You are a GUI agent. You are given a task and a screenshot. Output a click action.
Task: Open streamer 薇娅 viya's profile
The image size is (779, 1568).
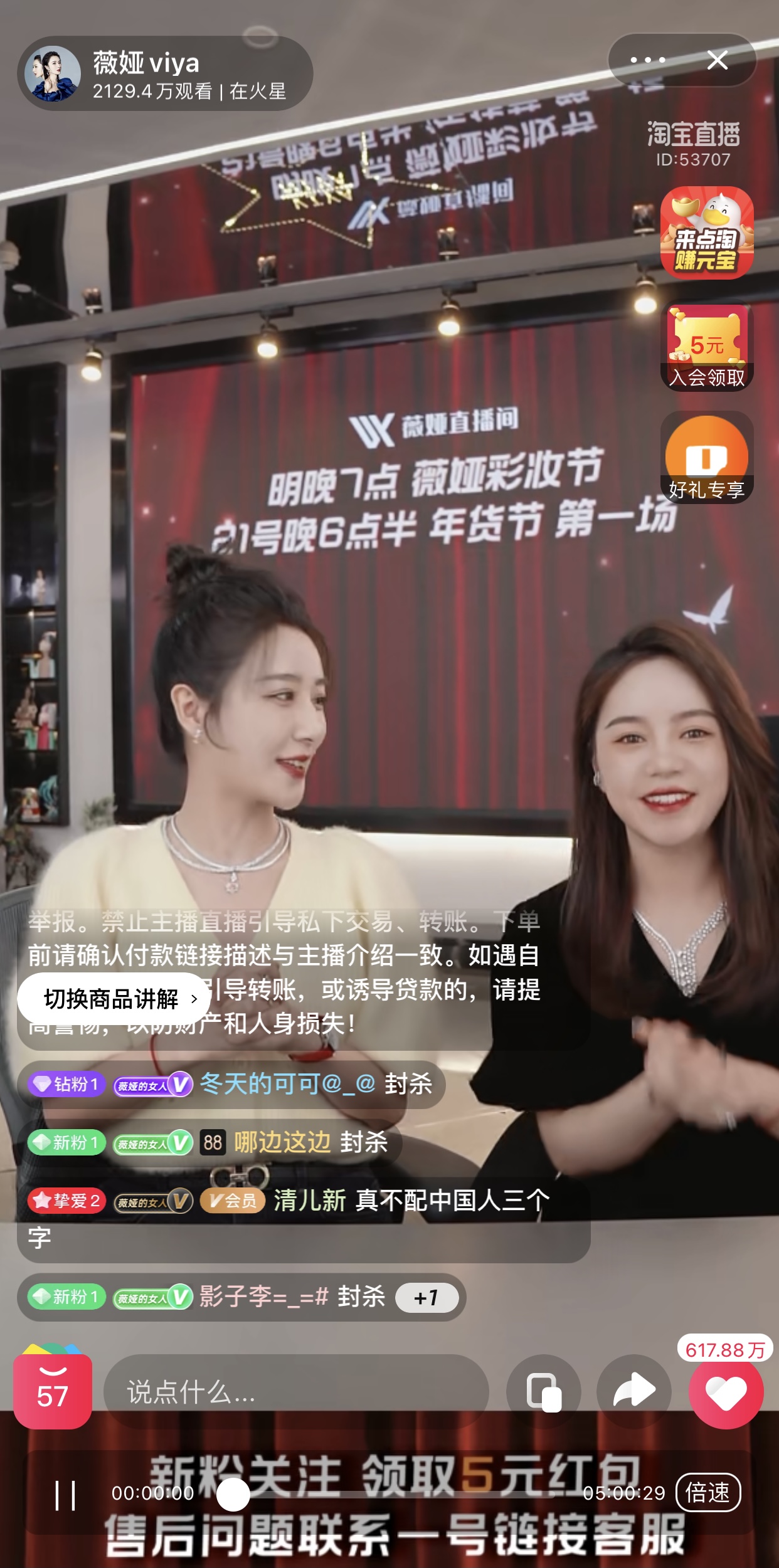point(53,74)
